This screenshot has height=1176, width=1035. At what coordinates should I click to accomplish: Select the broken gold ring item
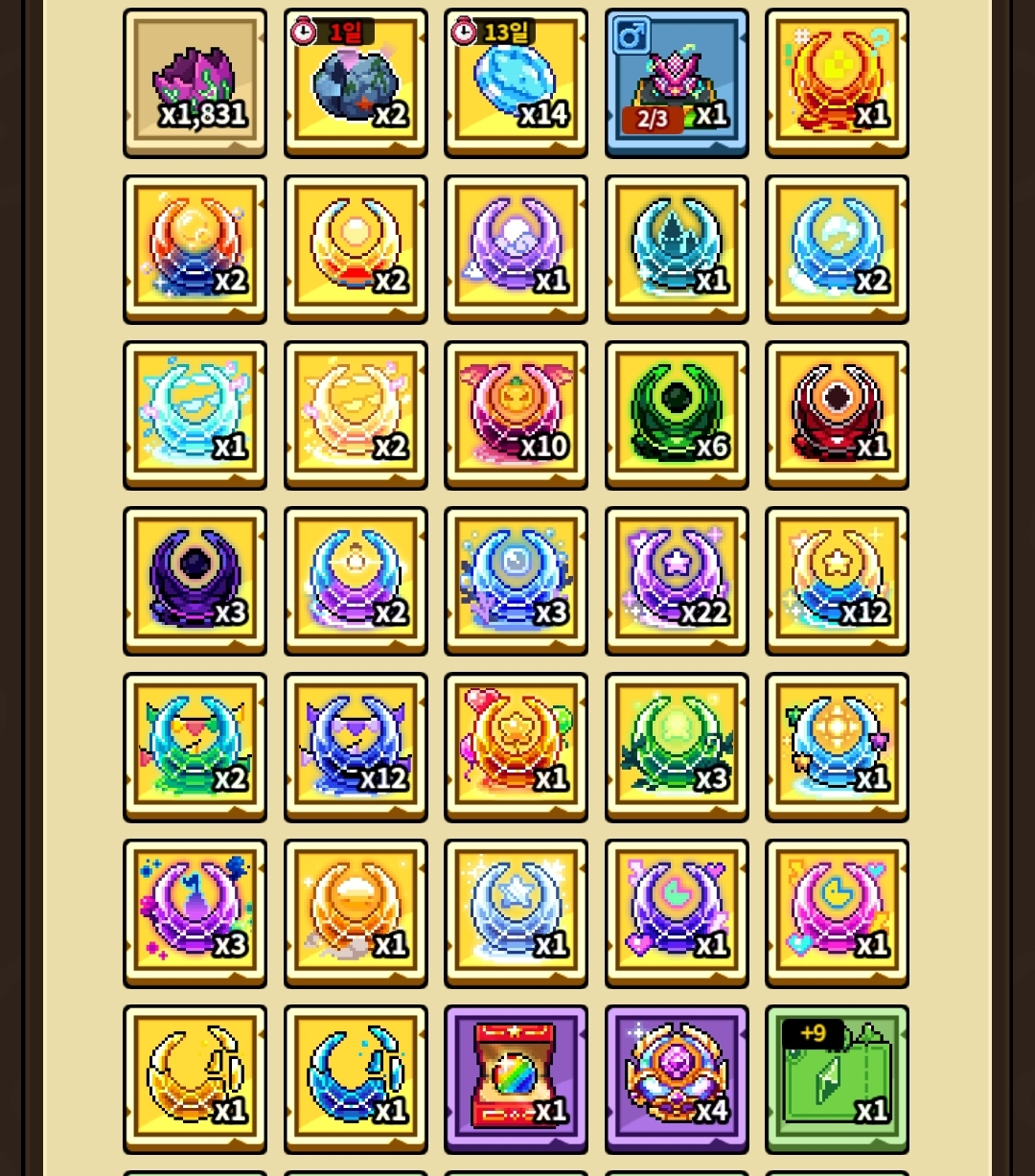point(195,1078)
